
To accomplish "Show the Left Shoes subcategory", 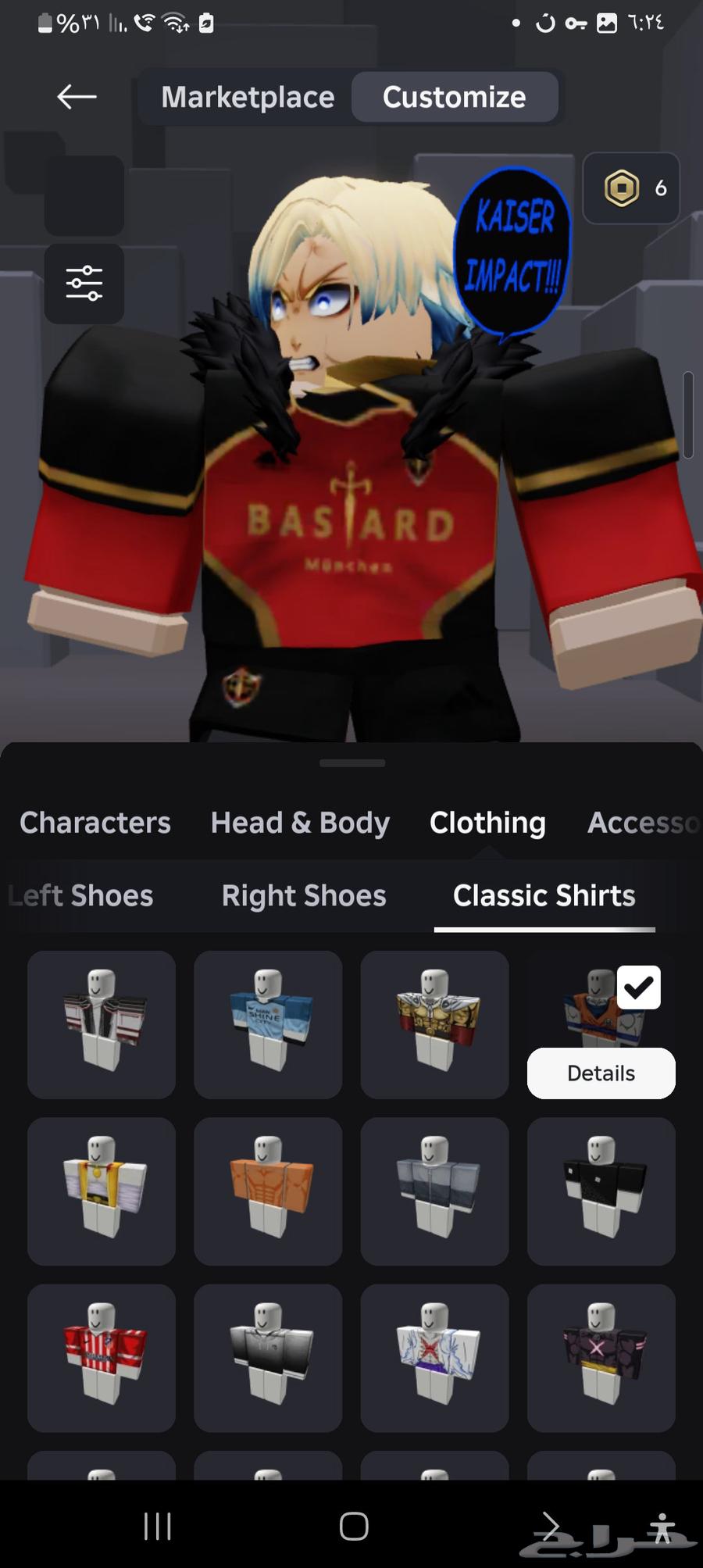I will point(82,895).
